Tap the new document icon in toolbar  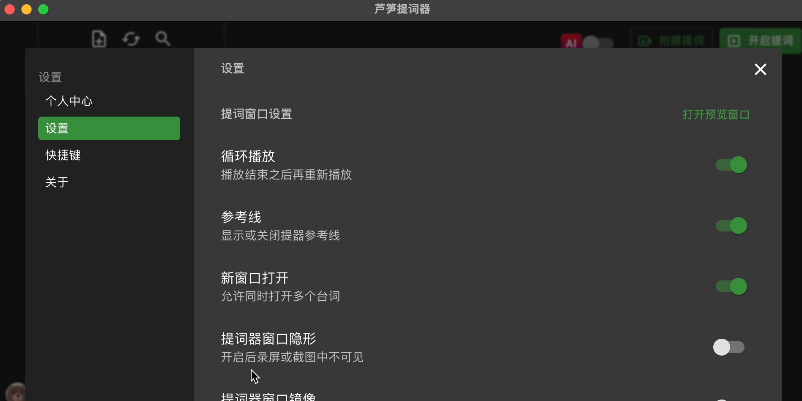tap(99, 39)
